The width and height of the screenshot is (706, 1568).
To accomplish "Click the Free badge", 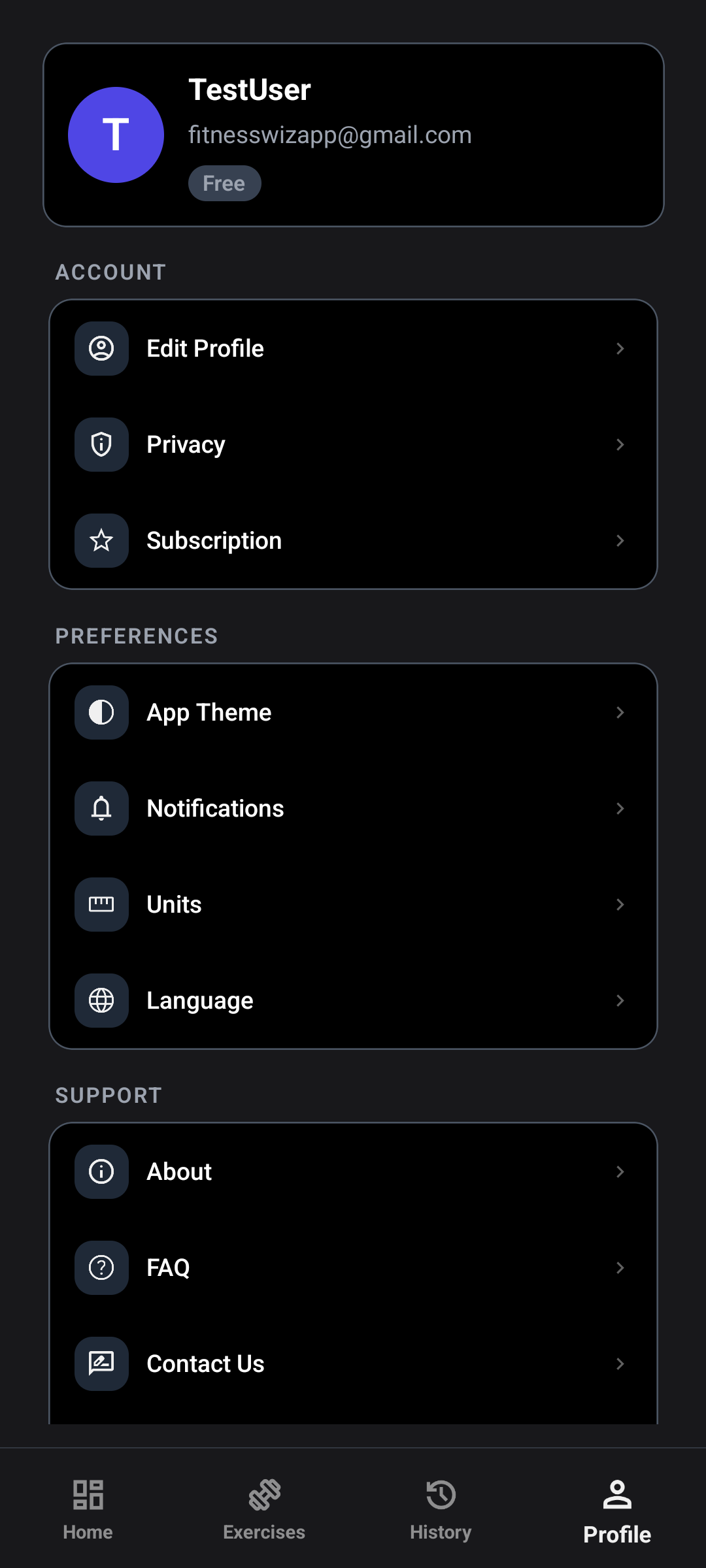I will tap(224, 183).
